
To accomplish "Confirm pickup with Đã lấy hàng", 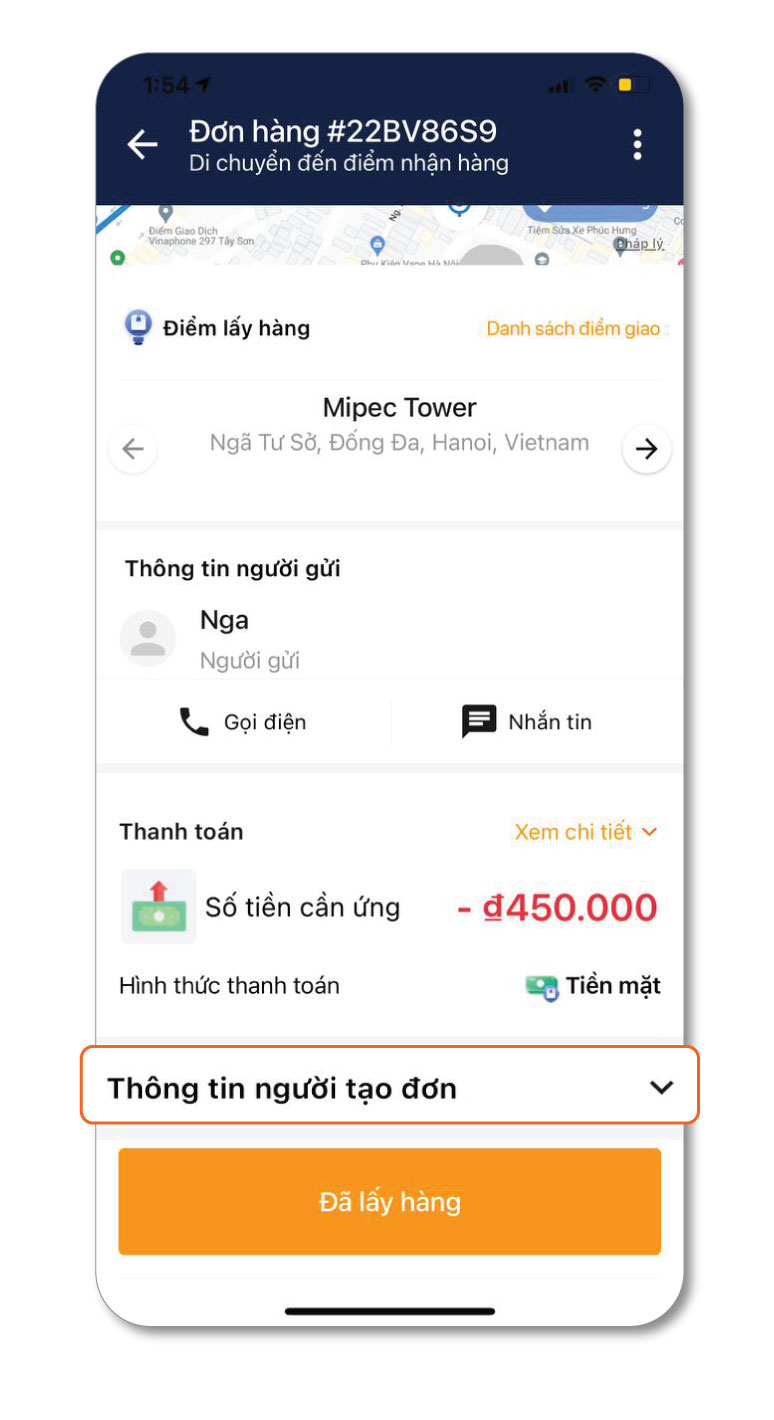I will pyautogui.click(x=389, y=1201).
